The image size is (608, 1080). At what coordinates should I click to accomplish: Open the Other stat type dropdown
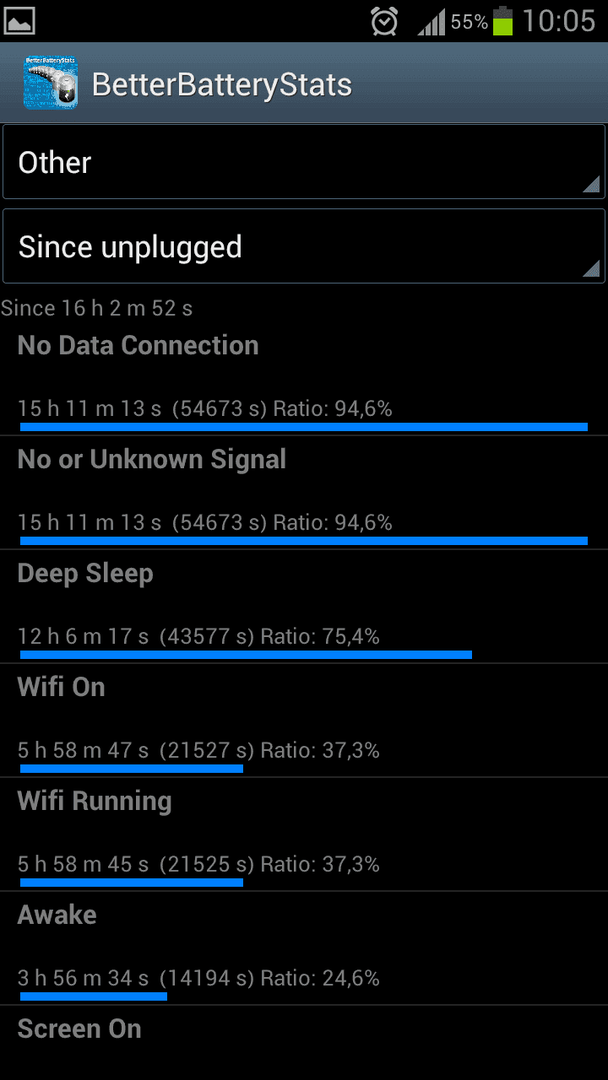[304, 163]
